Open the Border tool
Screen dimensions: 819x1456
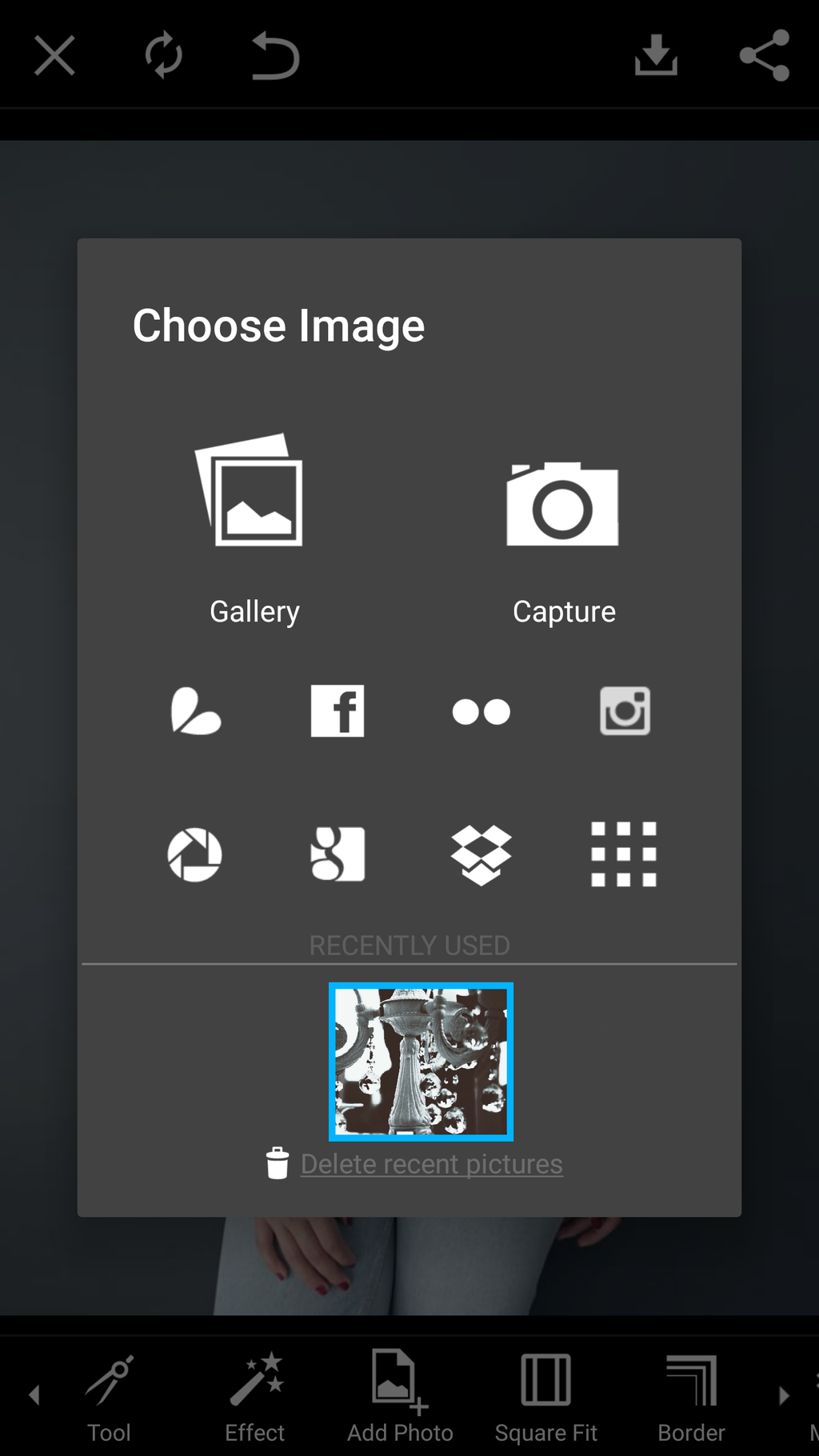[x=692, y=1398]
